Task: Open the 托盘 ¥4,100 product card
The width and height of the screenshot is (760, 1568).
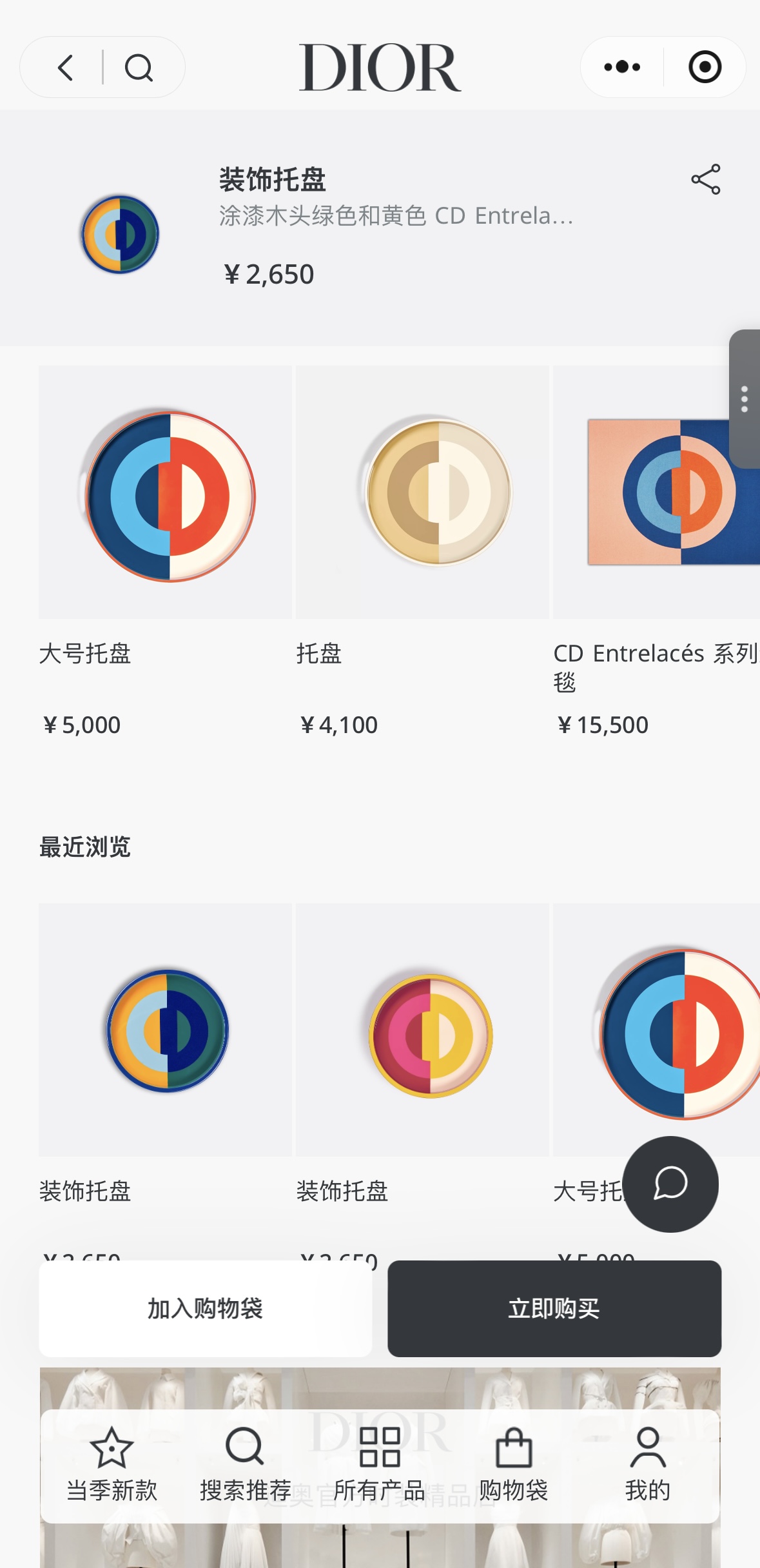Action: tap(422, 493)
